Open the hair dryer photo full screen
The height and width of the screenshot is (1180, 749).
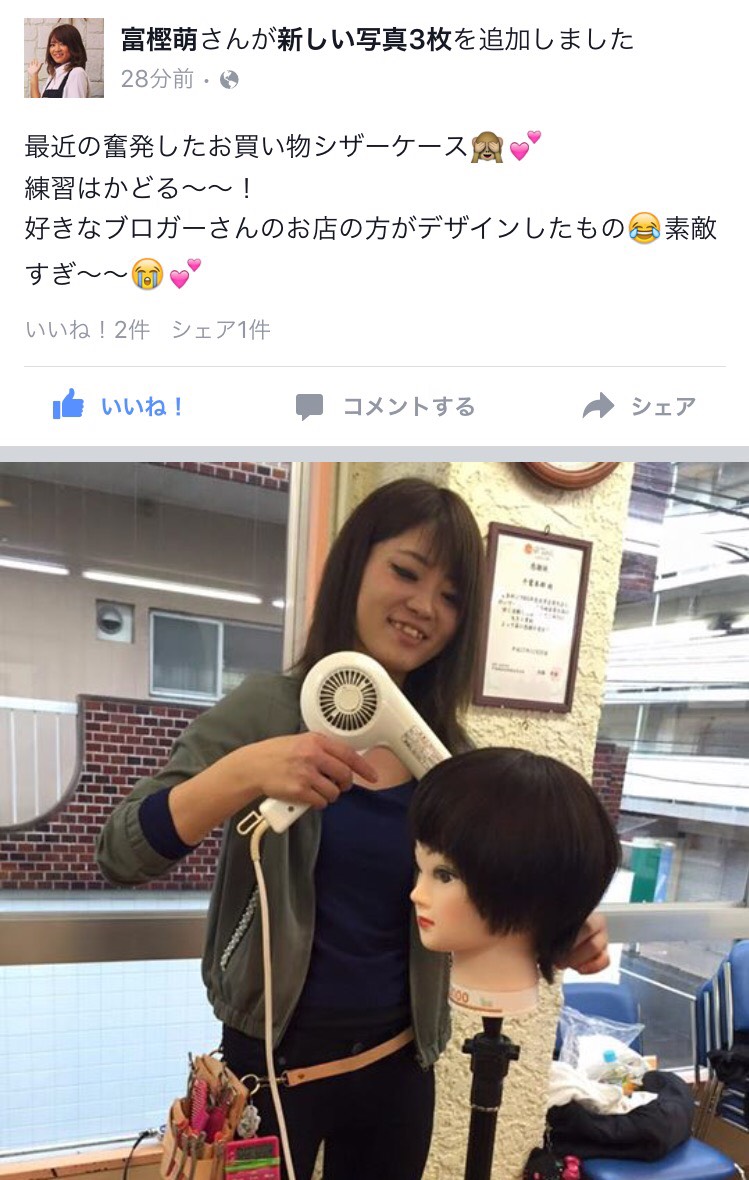click(374, 820)
